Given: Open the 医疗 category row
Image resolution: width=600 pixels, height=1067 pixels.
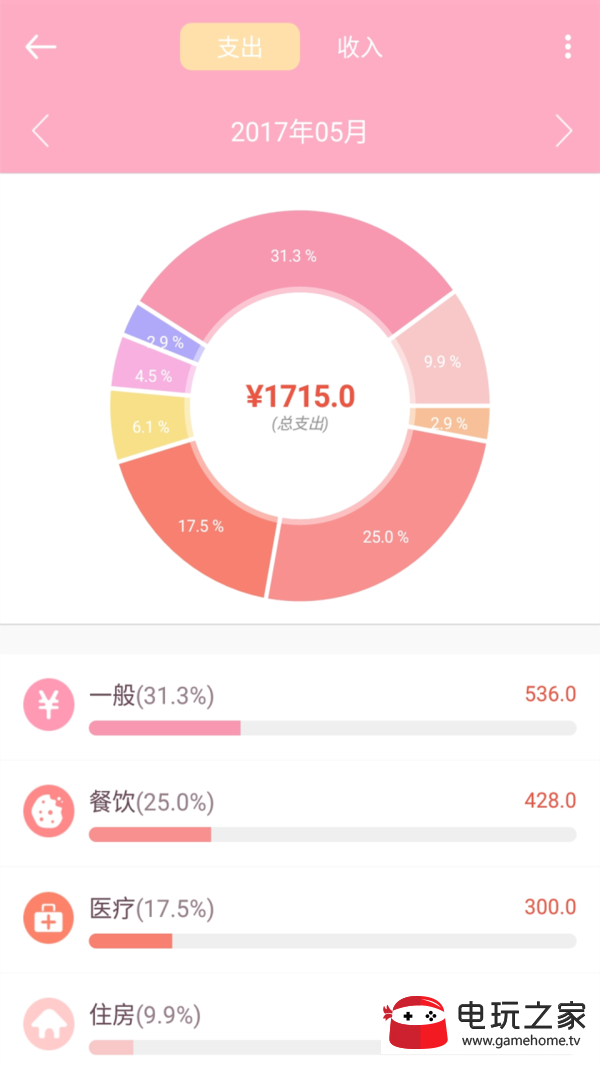Looking at the screenshot, I should tap(300, 920).
